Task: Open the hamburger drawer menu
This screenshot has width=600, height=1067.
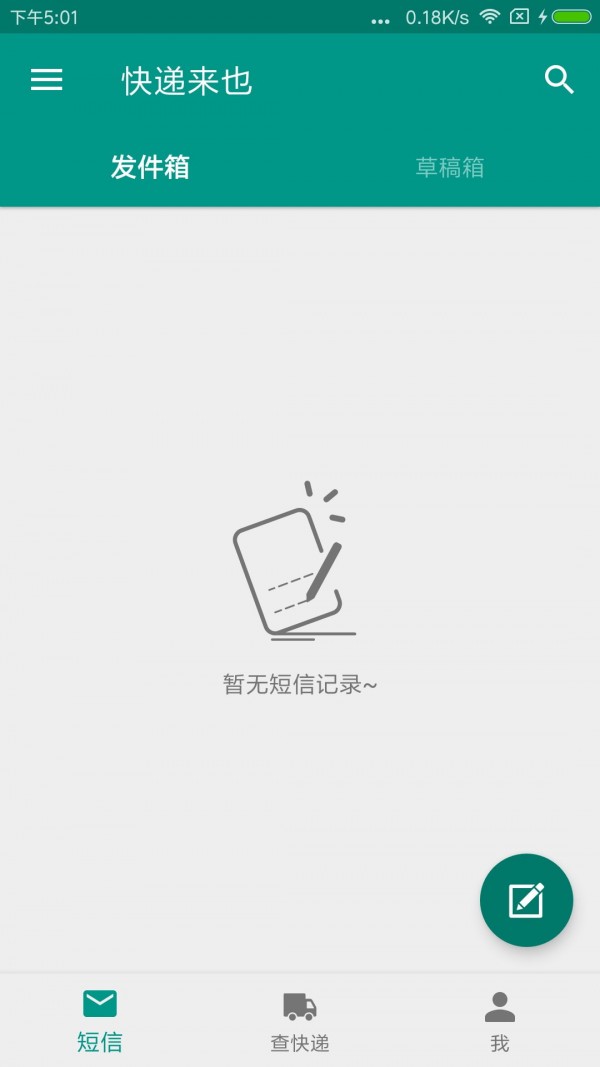Action: pyautogui.click(x=46, y=80)
